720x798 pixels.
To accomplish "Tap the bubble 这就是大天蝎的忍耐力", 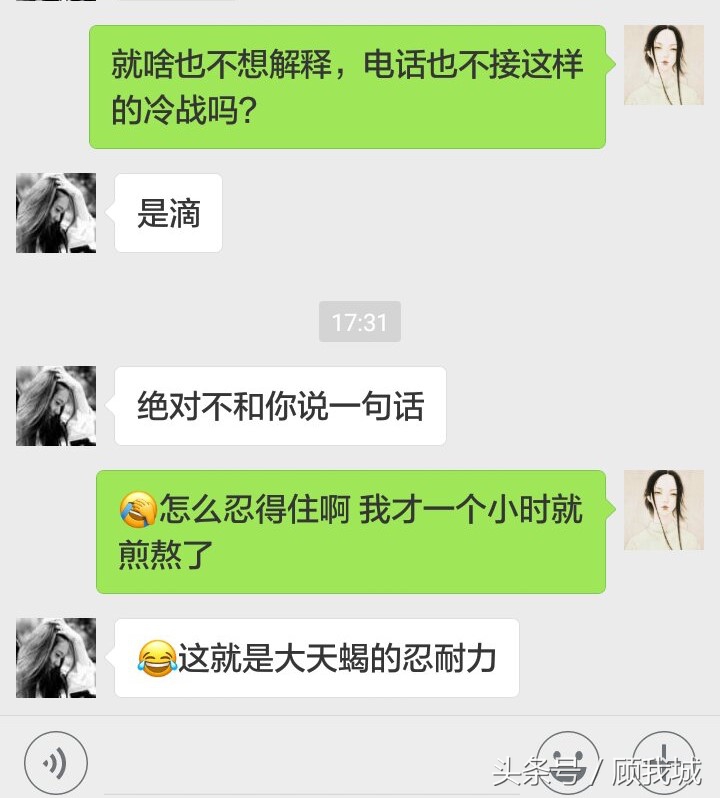I will coord(317,658).
